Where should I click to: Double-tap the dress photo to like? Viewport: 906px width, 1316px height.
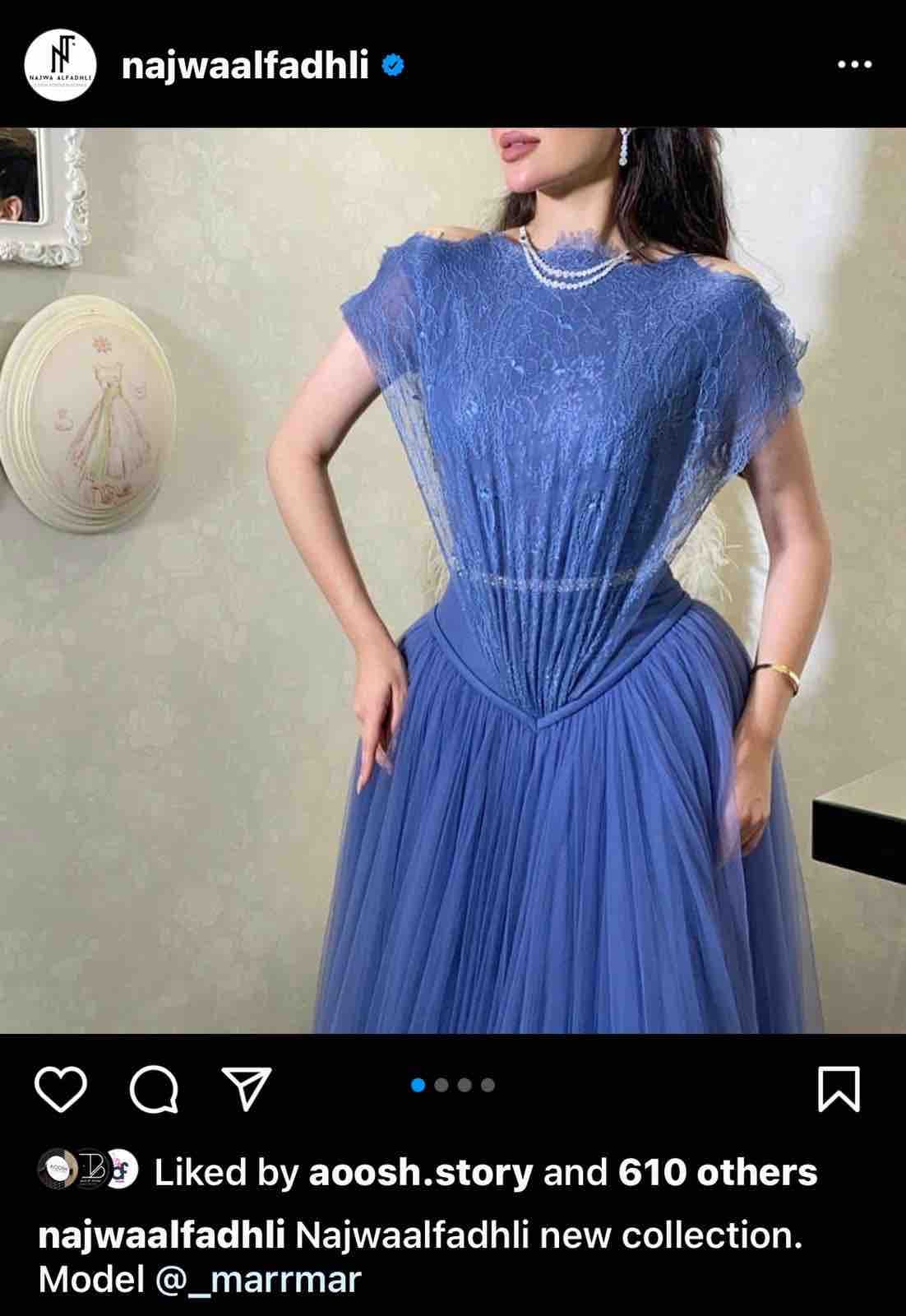pos(453,576)
